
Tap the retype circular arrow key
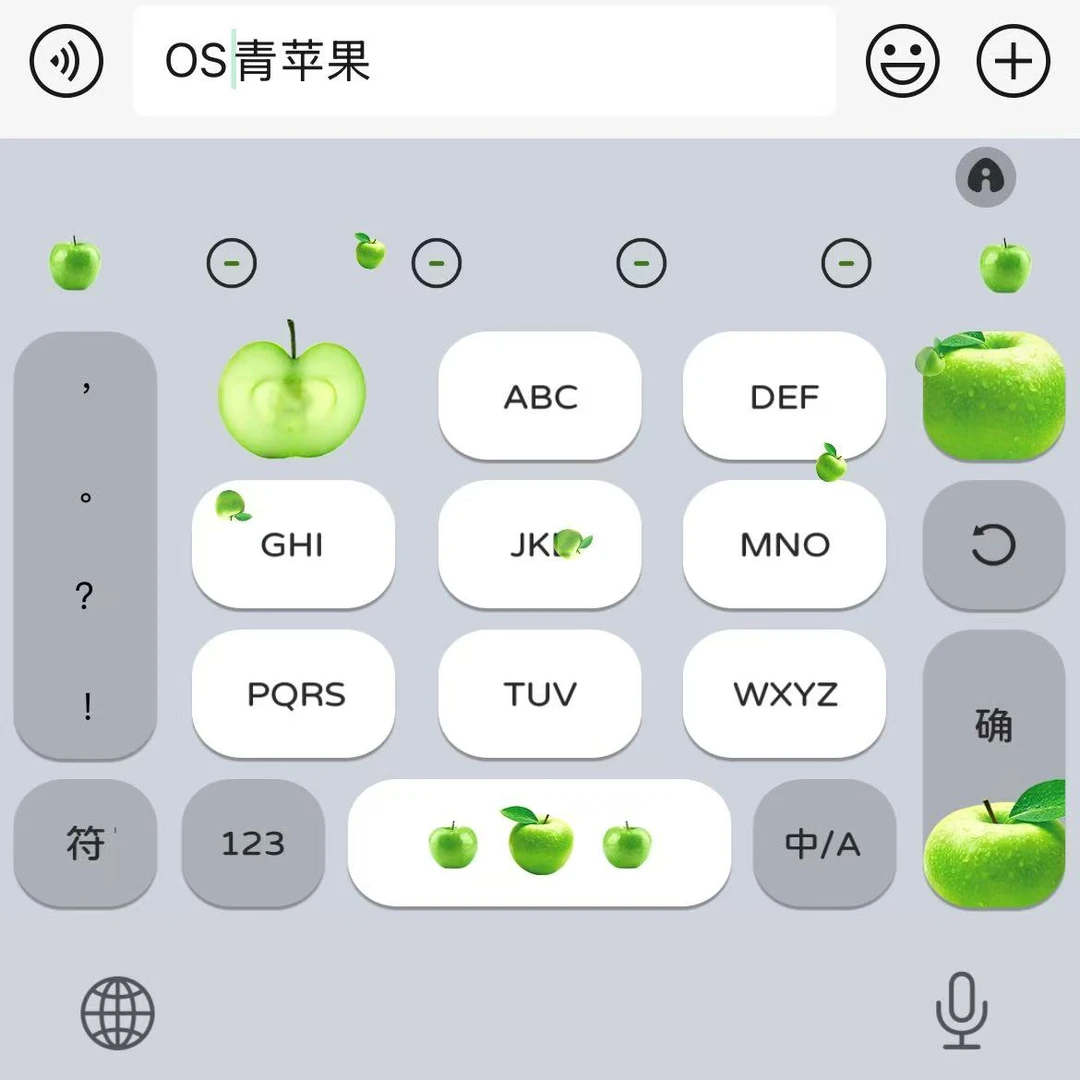[x=993, y=546]
